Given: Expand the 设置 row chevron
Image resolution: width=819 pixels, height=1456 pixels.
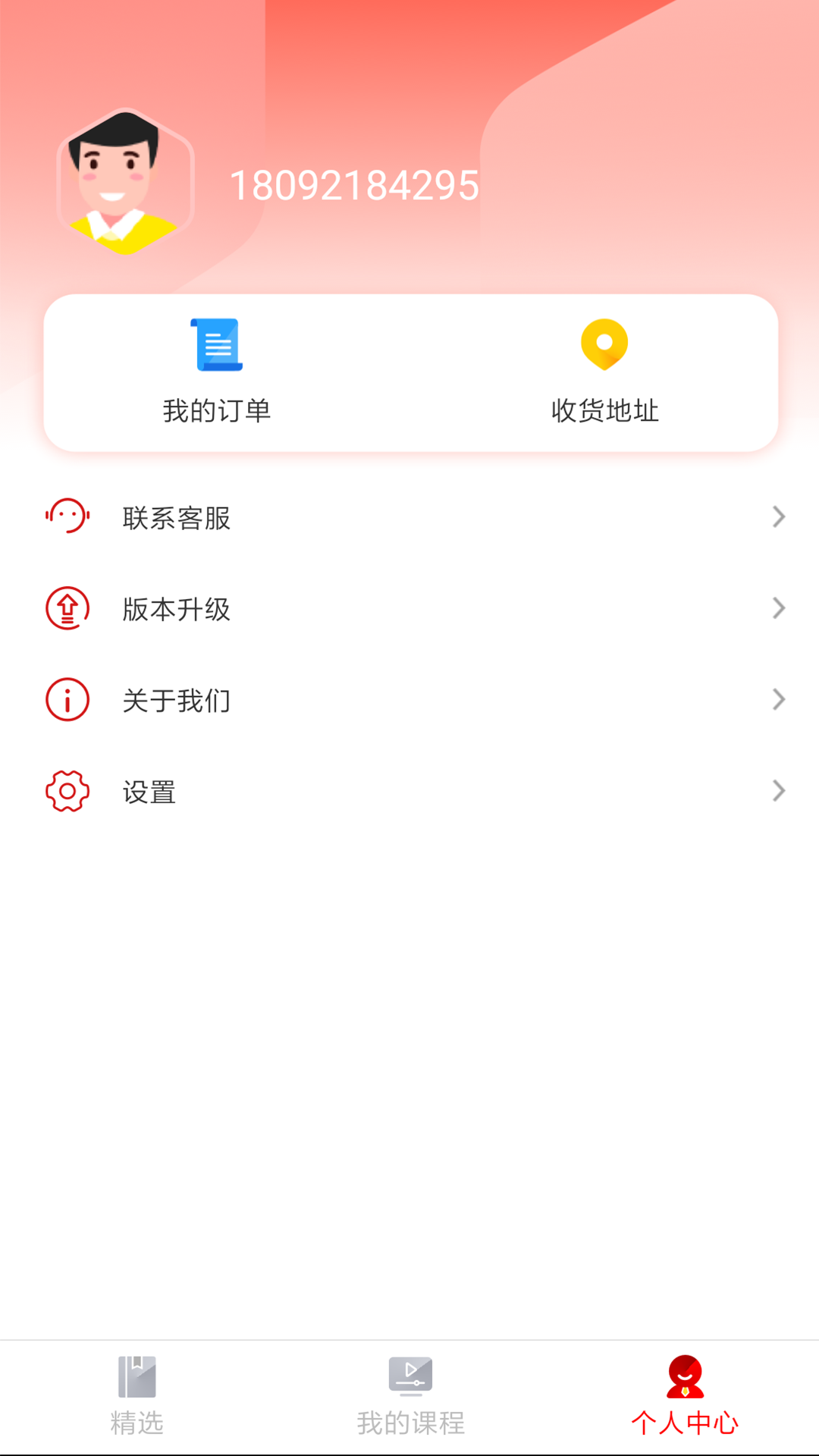Looking at the screenshot, I should (778, 791).
